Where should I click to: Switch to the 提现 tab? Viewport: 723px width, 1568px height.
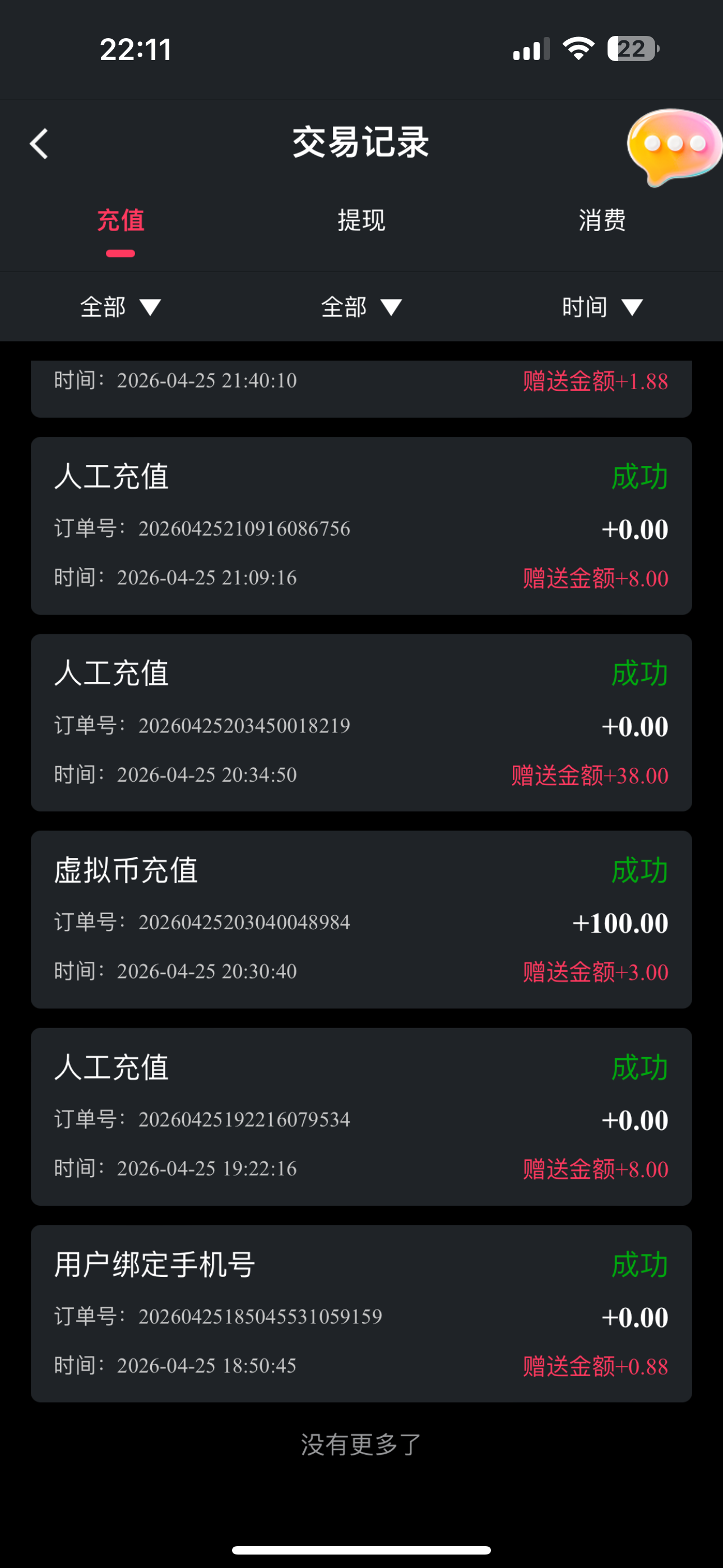(361, 220)
